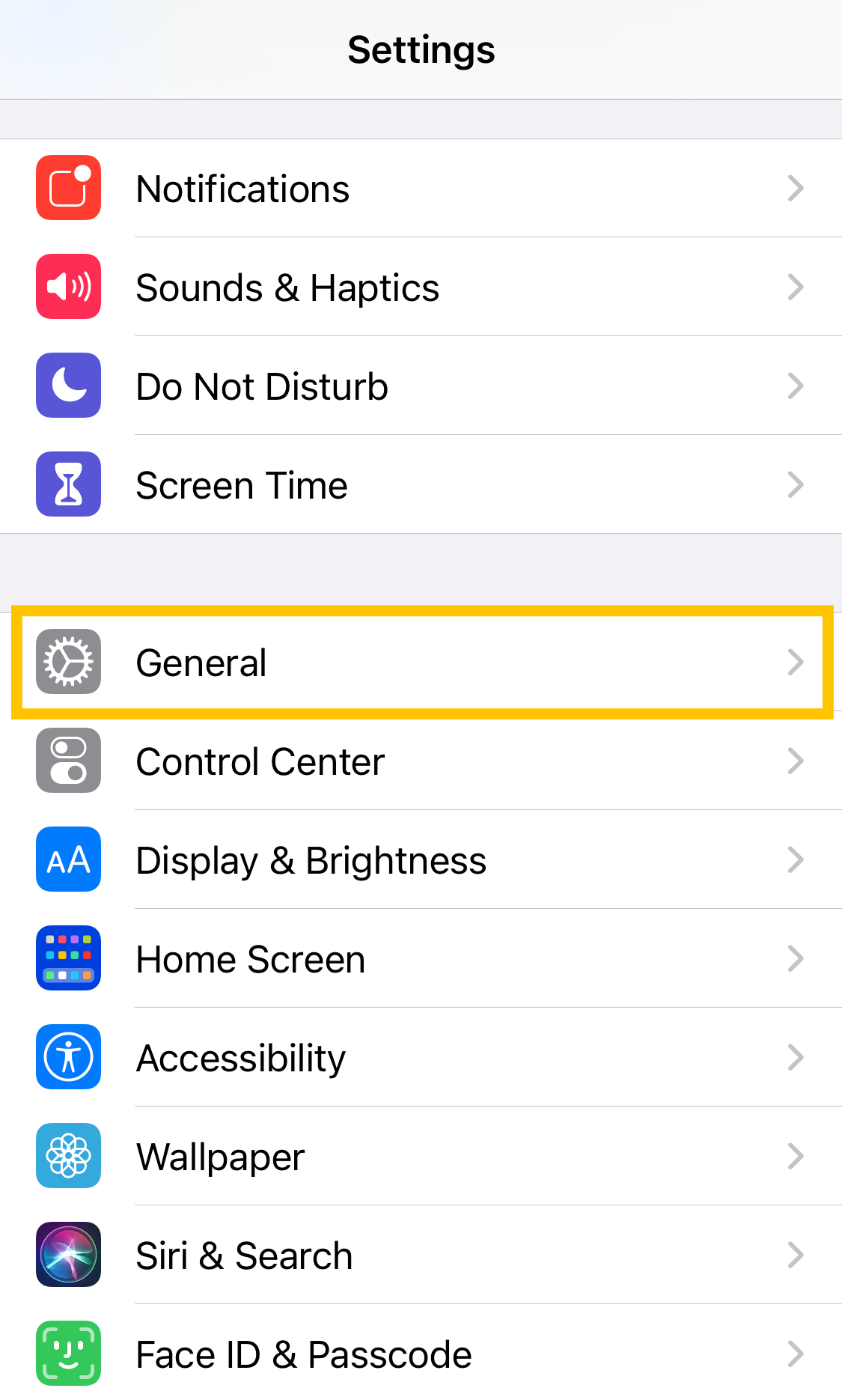Open Face ID & Passcode

(x=421, y=1354)
